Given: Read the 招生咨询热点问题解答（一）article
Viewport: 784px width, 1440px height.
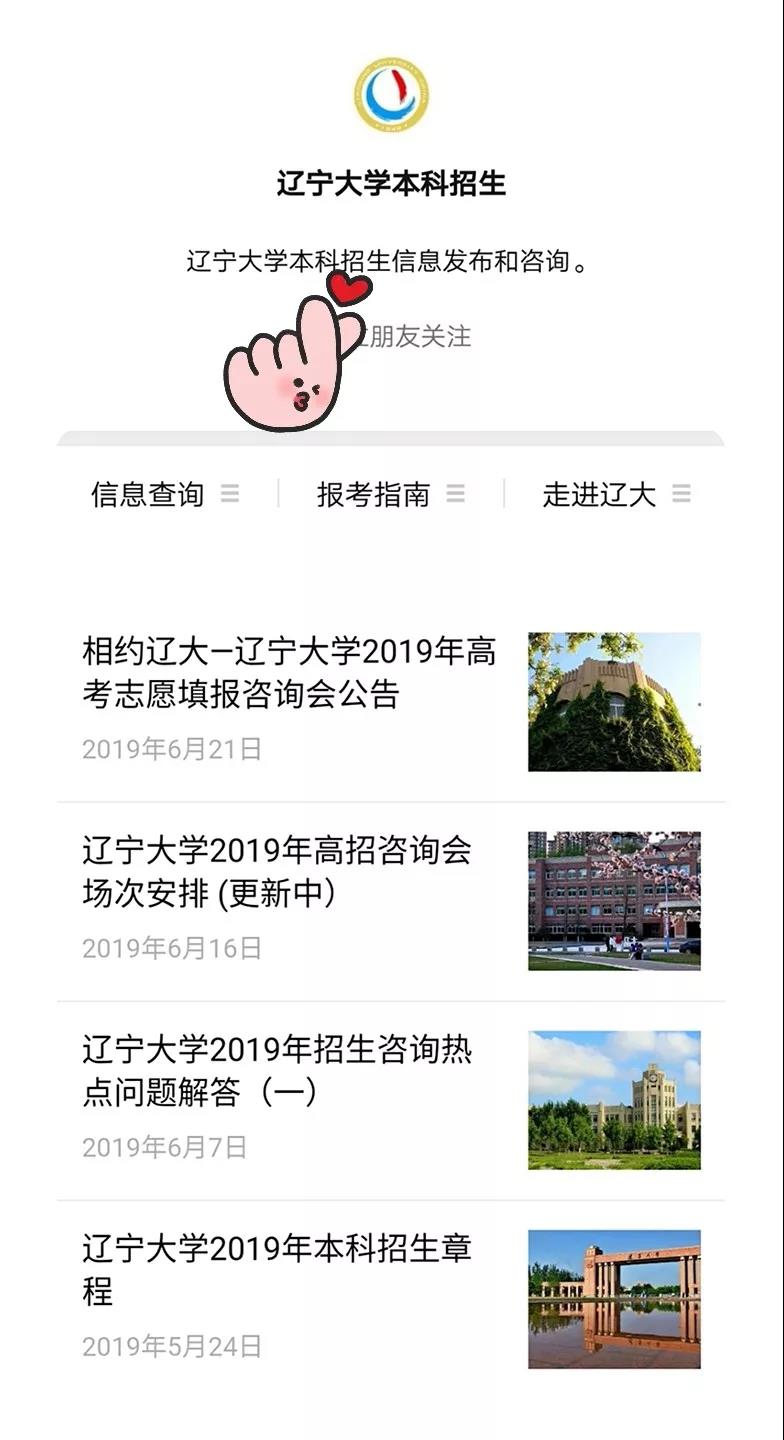Looking at the screenshot, I should tap(391, 1100).
